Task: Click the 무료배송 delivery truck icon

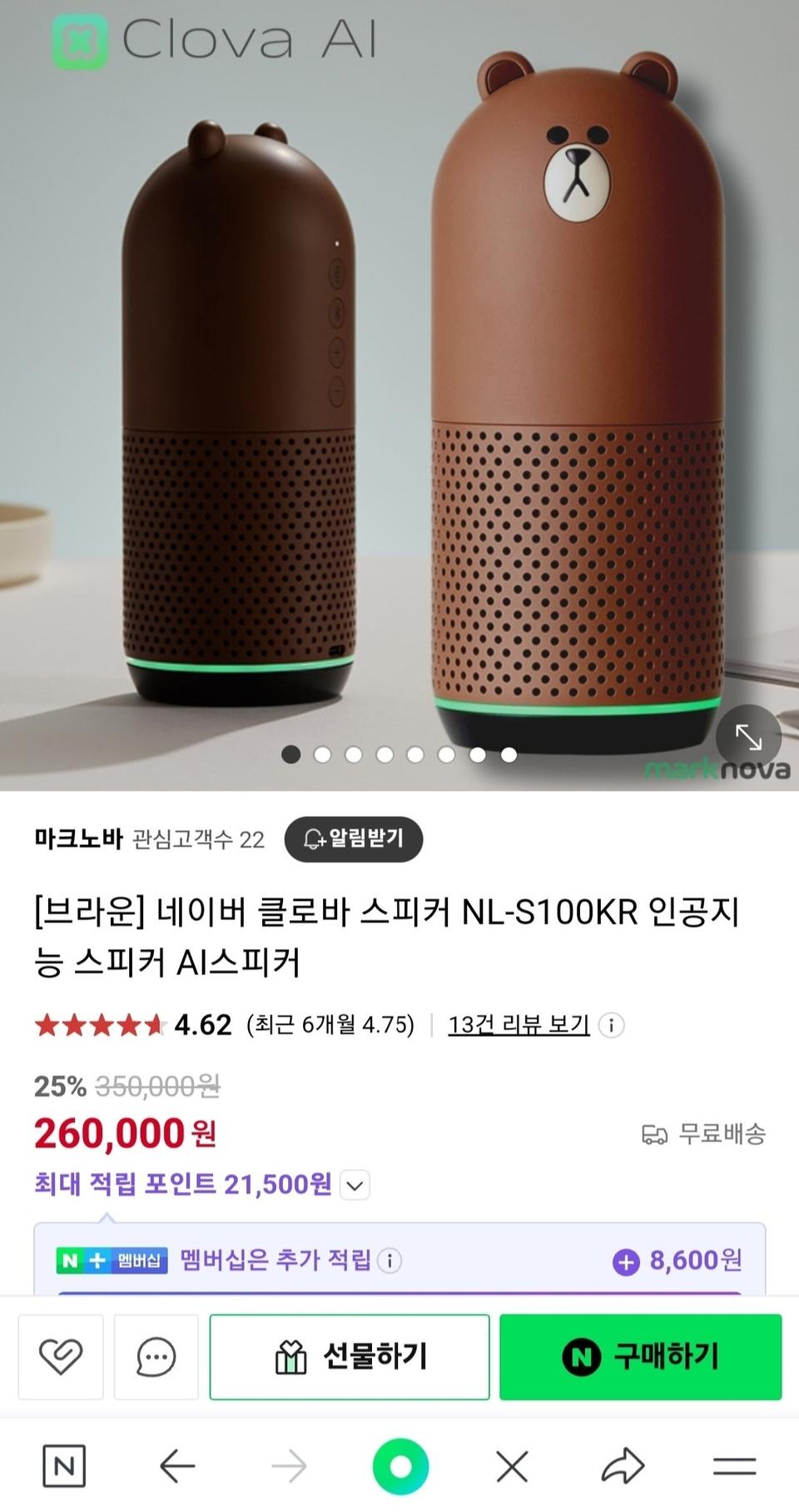Action: point(654,1133)
